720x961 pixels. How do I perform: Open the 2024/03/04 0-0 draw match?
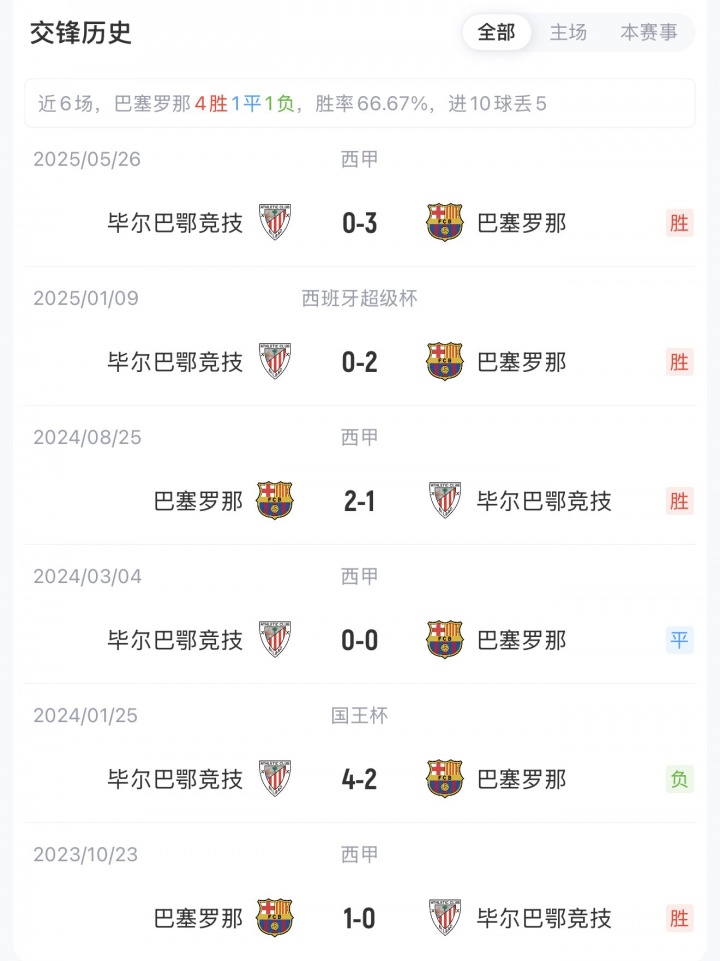point(360,639)
